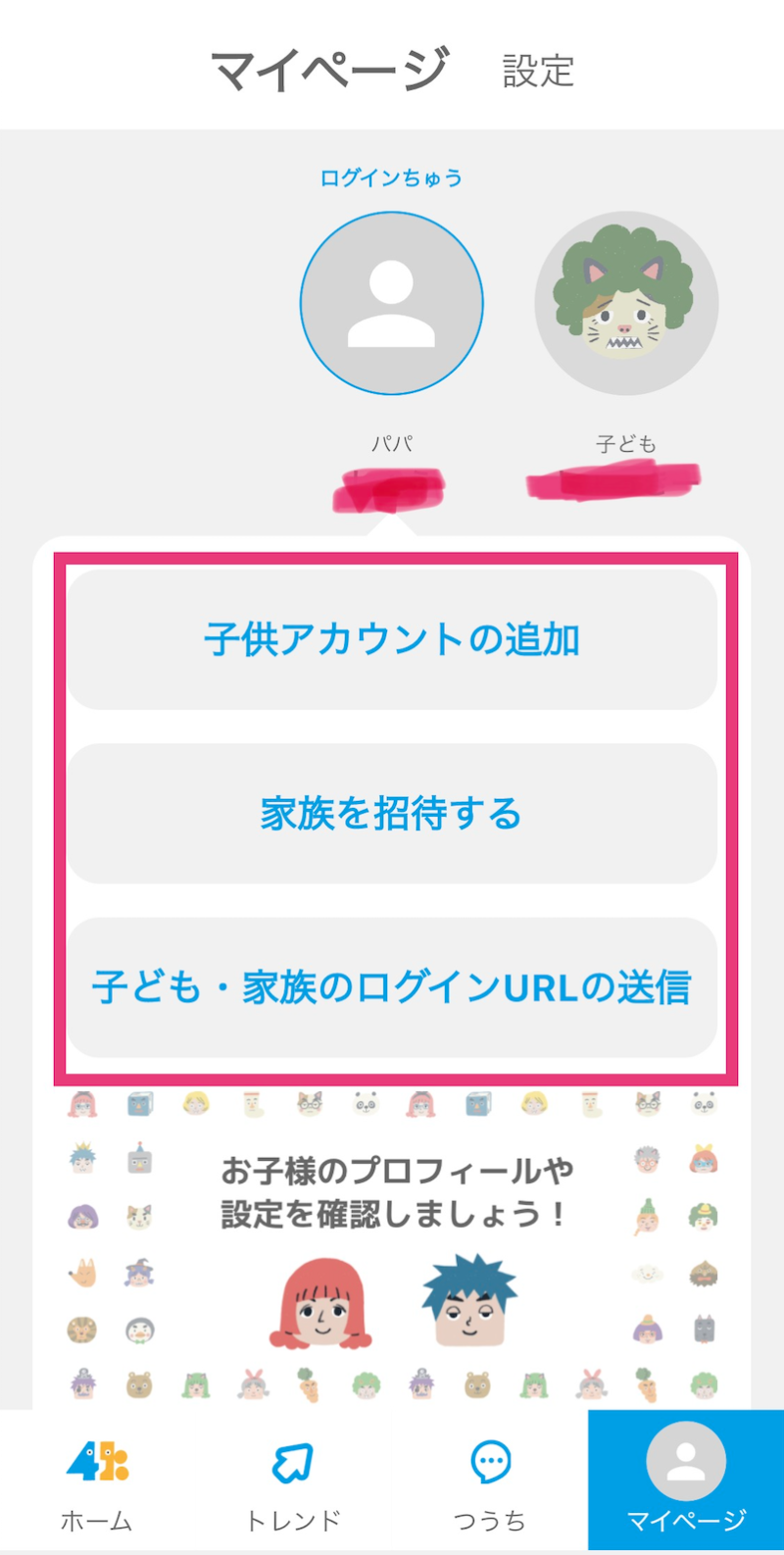Image resolution: width=784 pixels, height=1555 pixels.
Task: Tap 子供アカウントの追加 button
Action: 392,639
